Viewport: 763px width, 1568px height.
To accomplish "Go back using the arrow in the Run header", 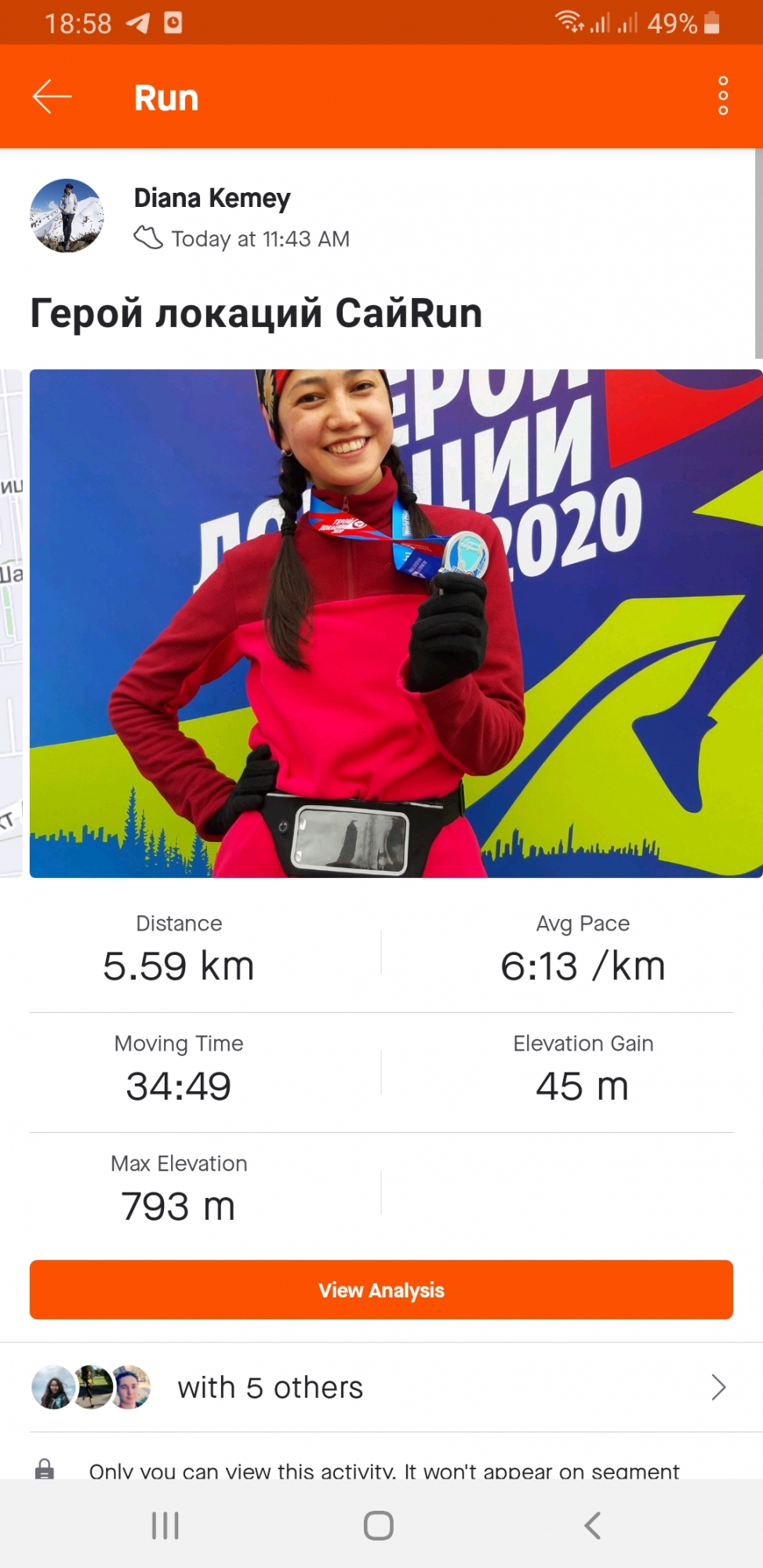I will 52,97.
